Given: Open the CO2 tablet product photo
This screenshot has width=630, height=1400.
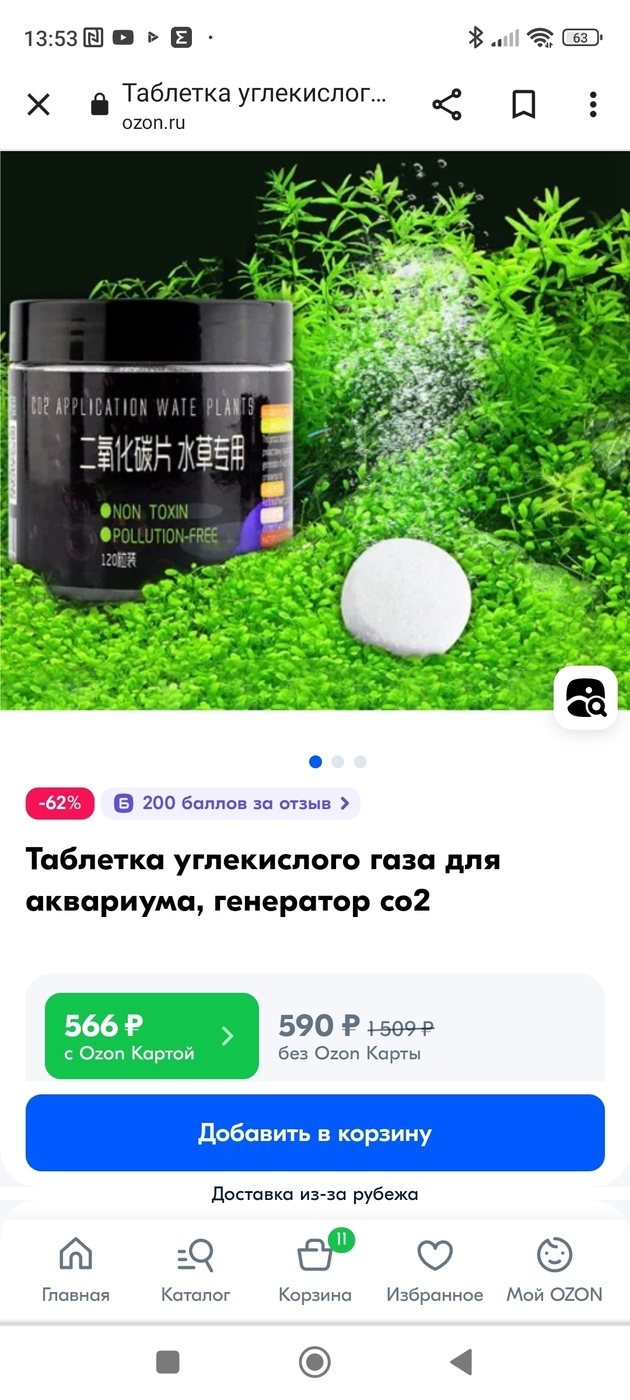Looking at the screenshot, I should pyautogui.click(x=315, y=430).
